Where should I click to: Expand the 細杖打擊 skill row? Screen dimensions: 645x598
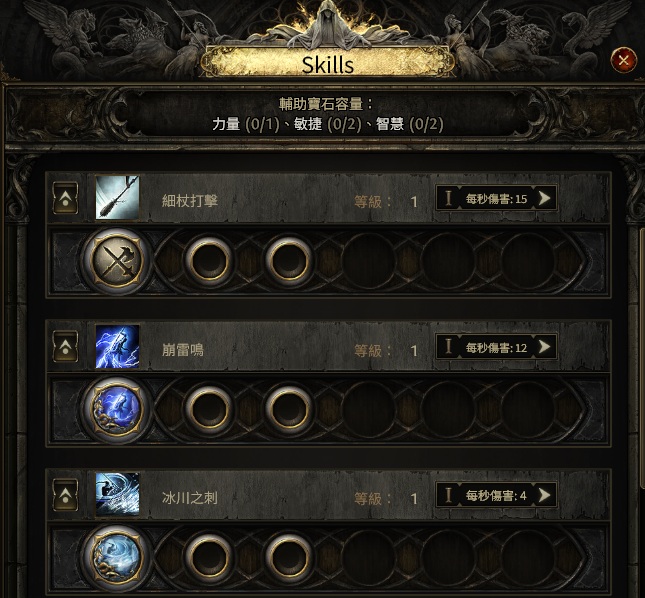(65, 199)
